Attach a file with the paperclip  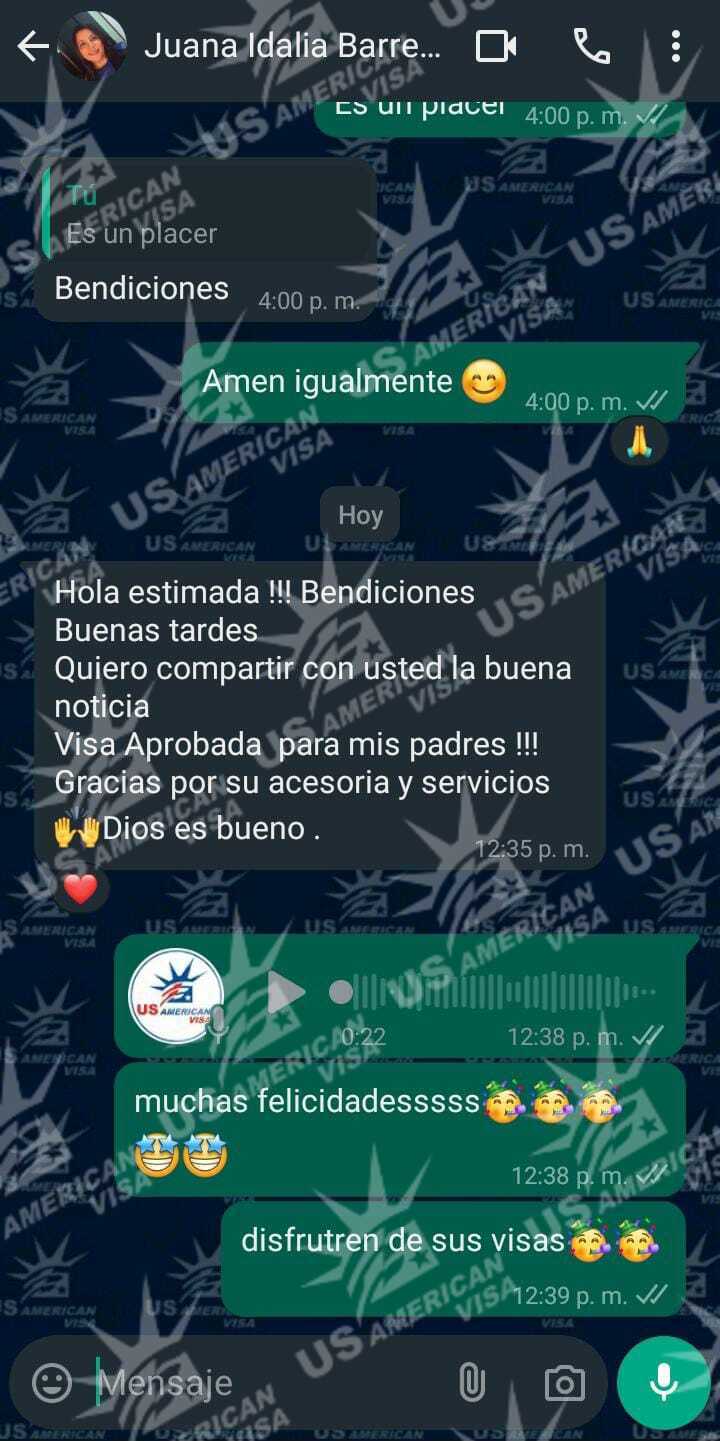click(471, 1383)
